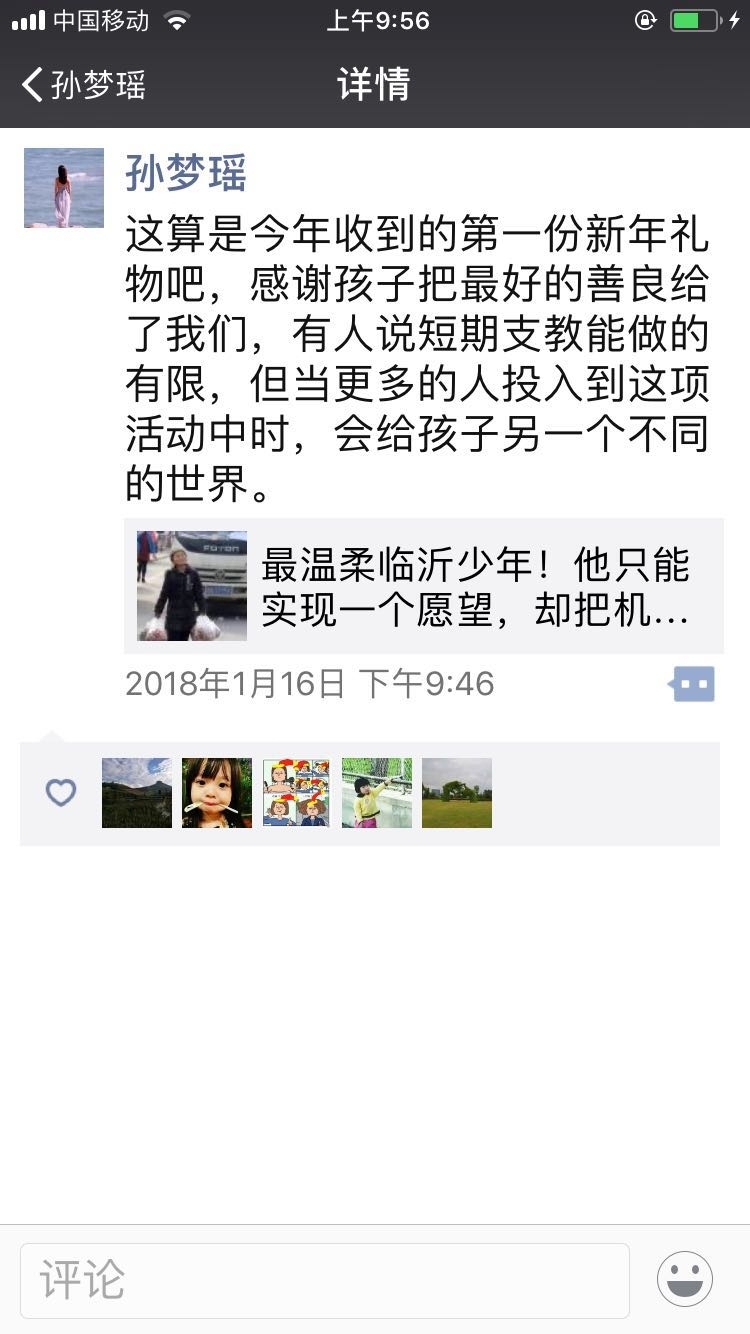Open the first liker's landscape avatar
The width and height of the screenshot is (750, 1334).
click(137, 793)
